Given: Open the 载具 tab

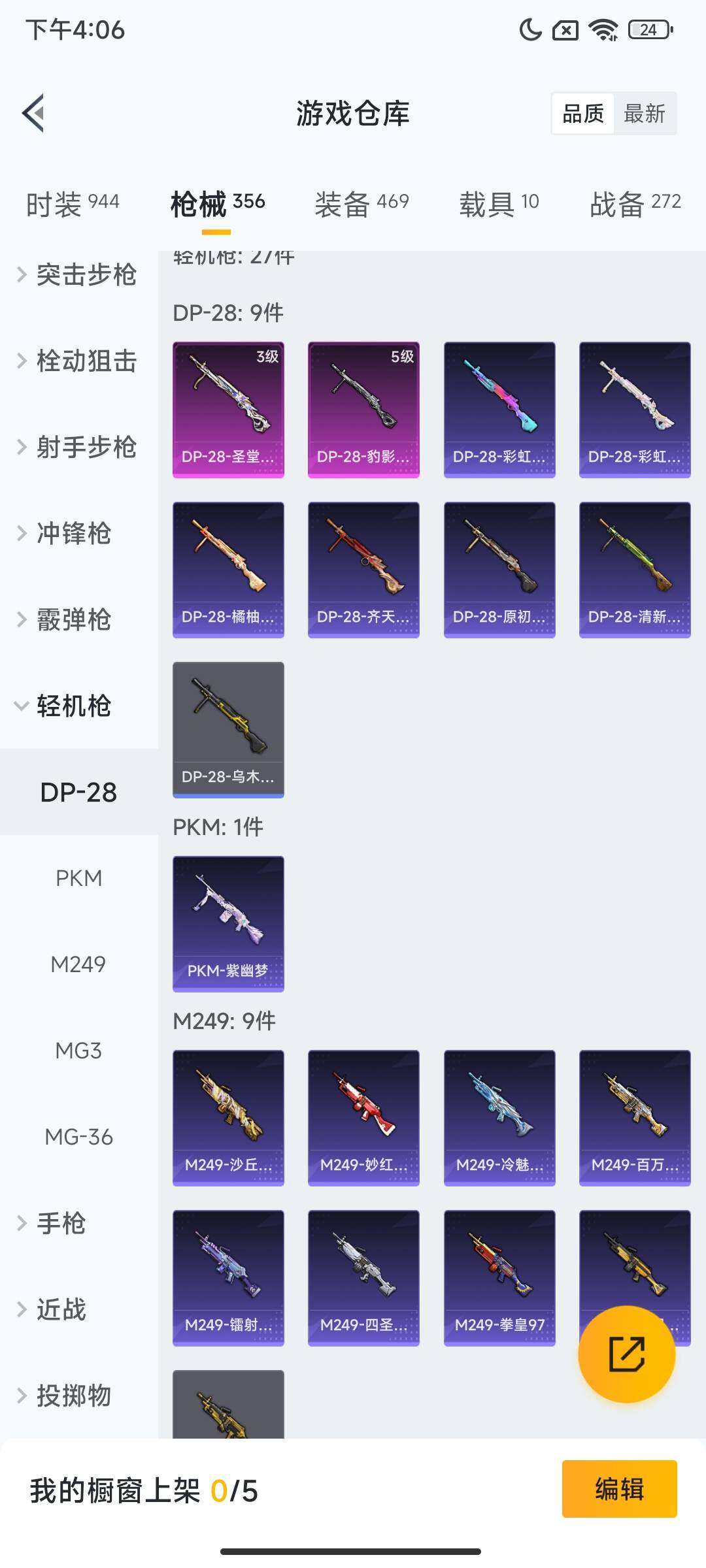Looking at the screenshot, I should point(499,204).
